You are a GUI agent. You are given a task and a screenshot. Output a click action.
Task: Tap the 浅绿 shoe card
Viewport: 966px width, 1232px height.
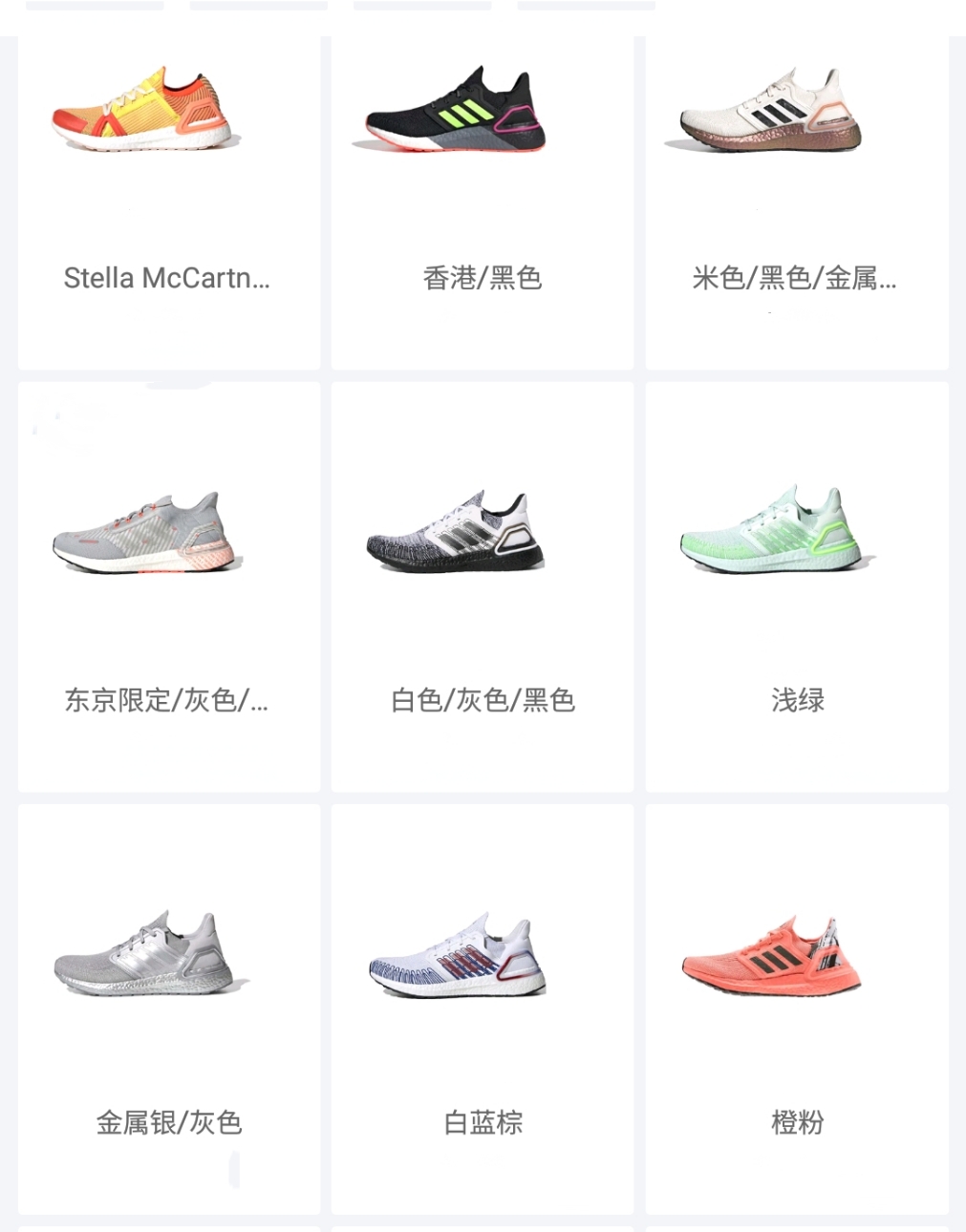[796, 587]
